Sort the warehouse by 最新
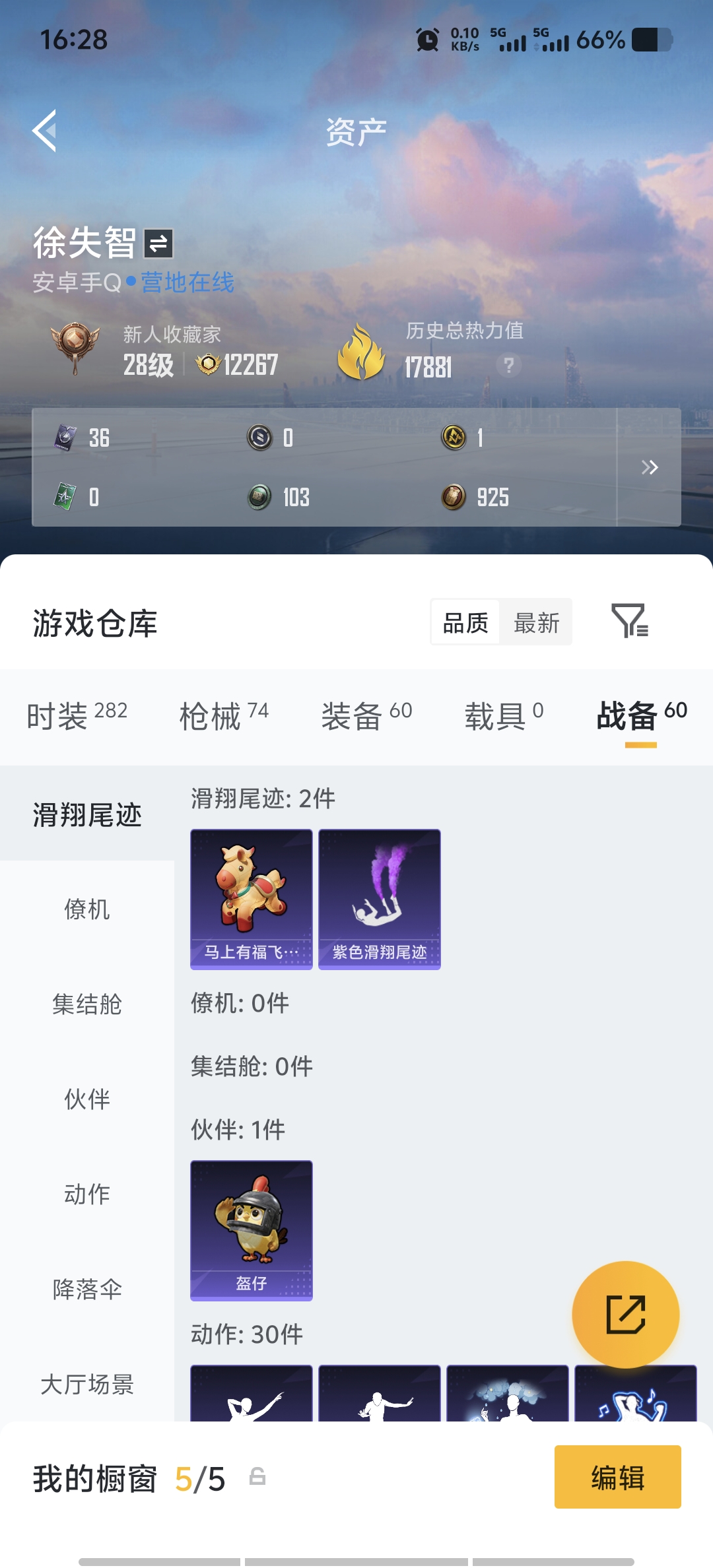Image resolution: width=713 pixels, height=1568 pixels. (x=536, y=622)
